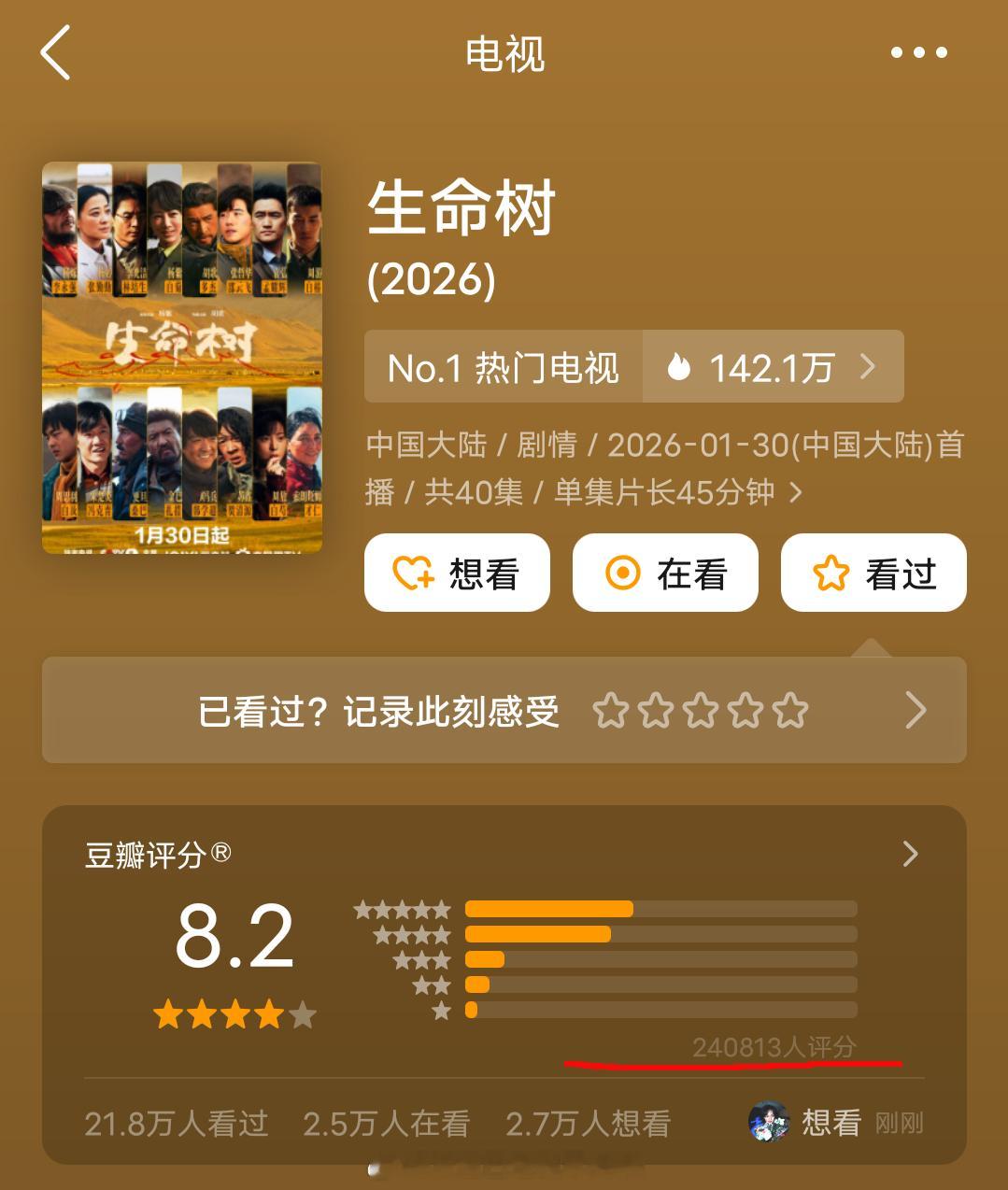Tap the heart icon on 想看 button

point(411,574)
